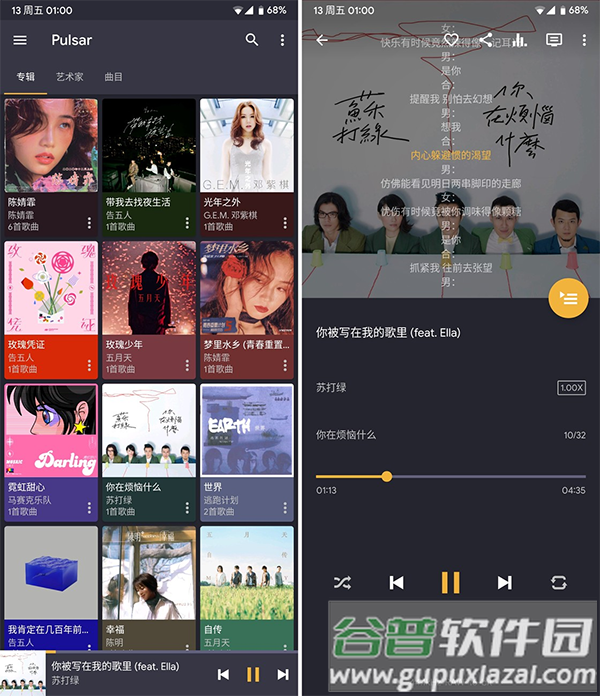Image resolution: width=600 pixels, height=696 pixels.
Task: Change the 1.00X playback speed
Action: [x=571, y=387]
